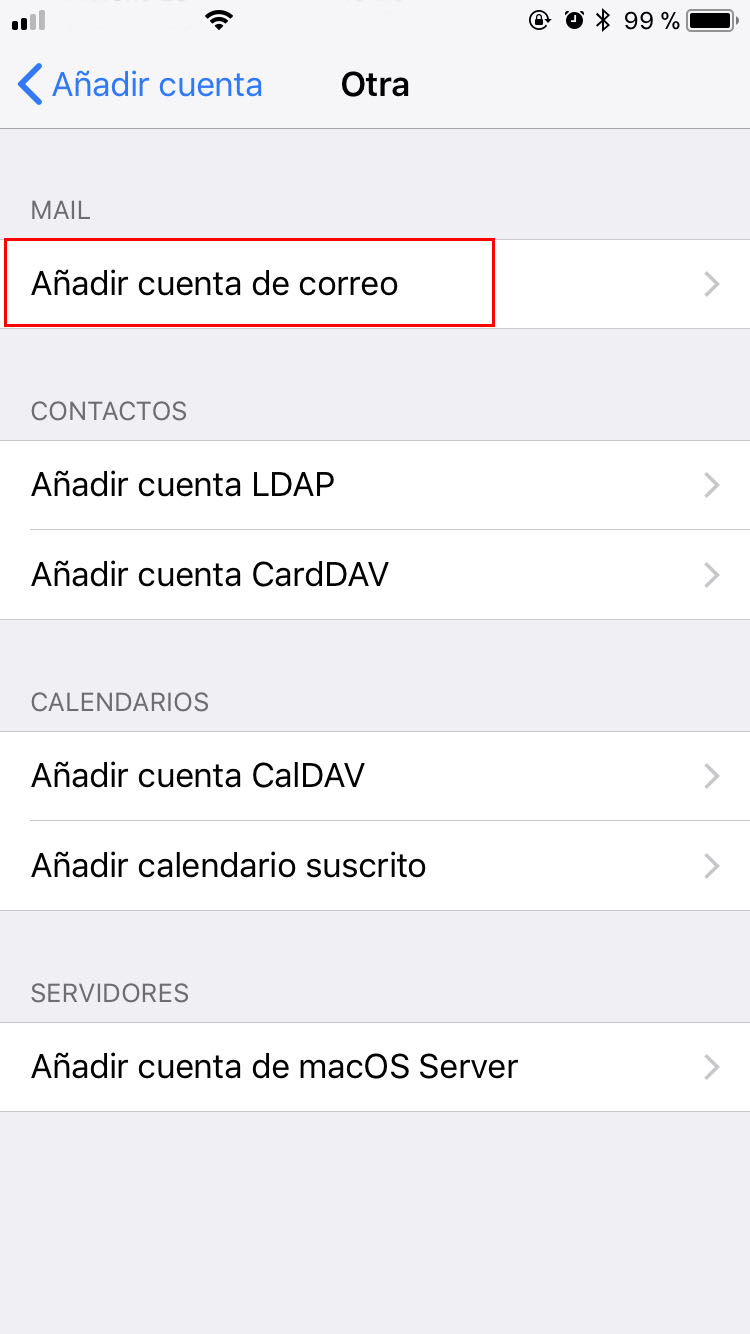Select Añadir cuenta LDAP
The width and height of the screenshot is (750, 1334).
click(x=375, y=485)
